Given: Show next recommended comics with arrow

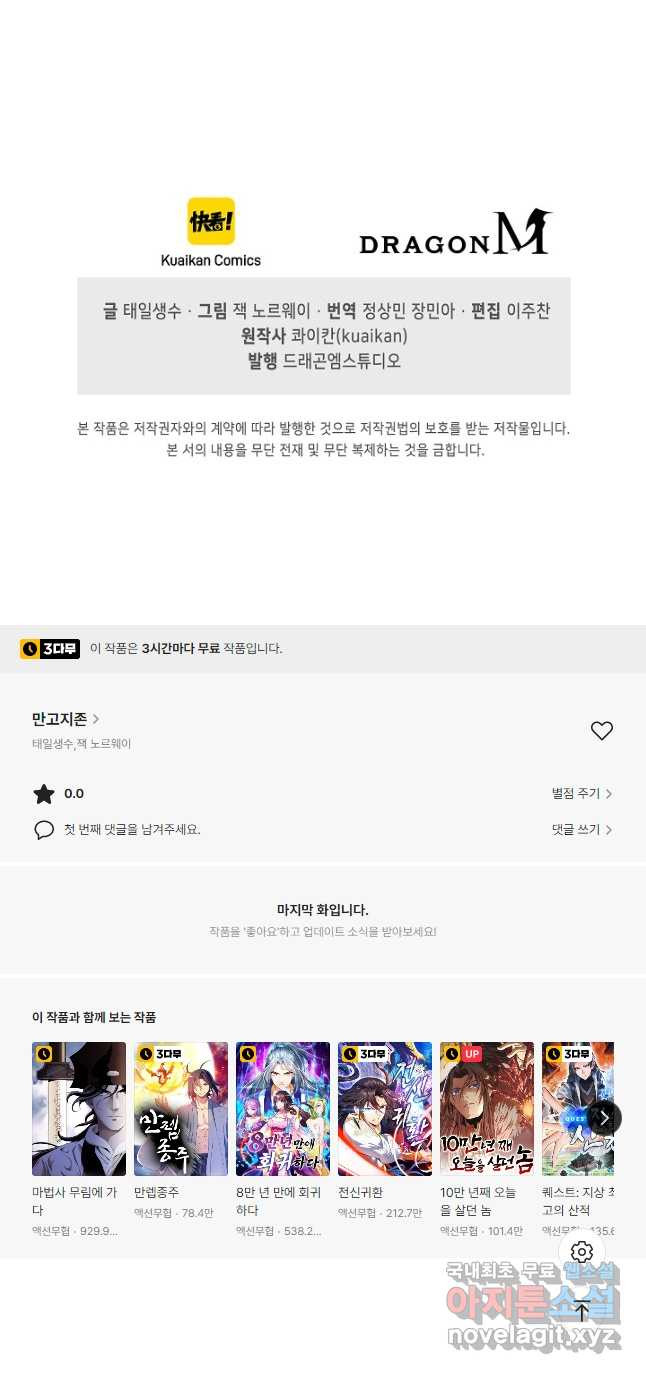Looking at the screenshot, I should click(604, 1117).
